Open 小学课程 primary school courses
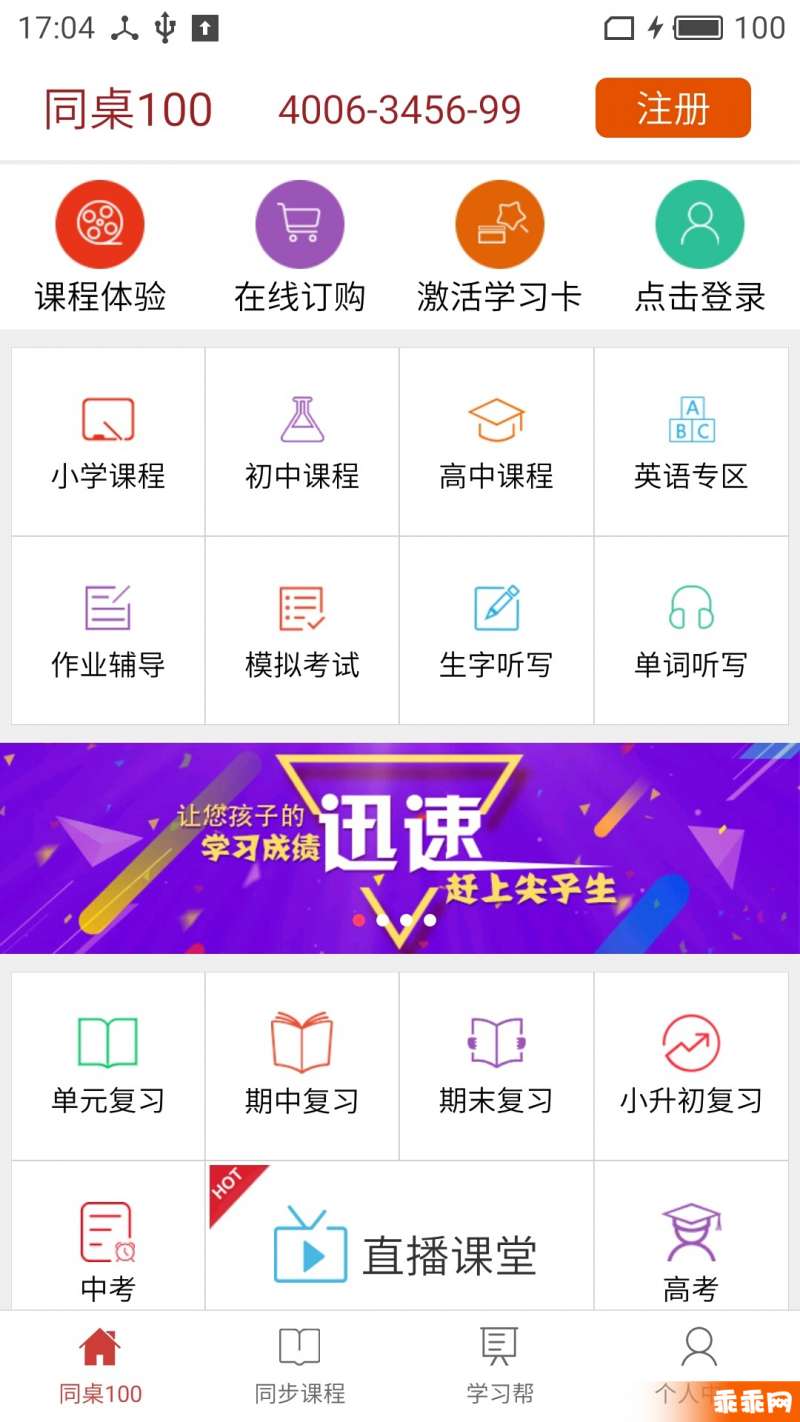 click(x=108, y=442)
